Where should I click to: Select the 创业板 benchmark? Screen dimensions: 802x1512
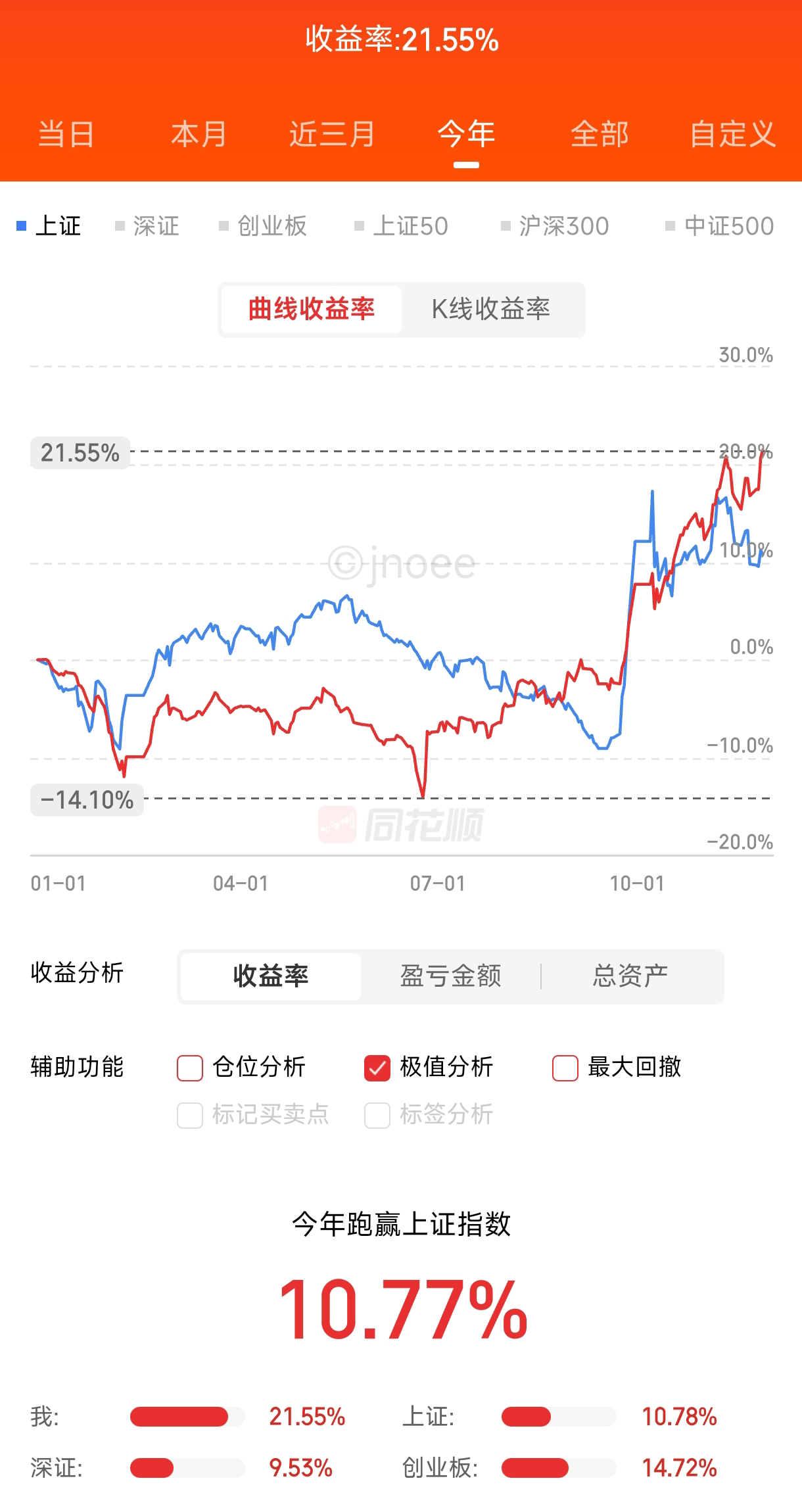[x=263, y=226]
